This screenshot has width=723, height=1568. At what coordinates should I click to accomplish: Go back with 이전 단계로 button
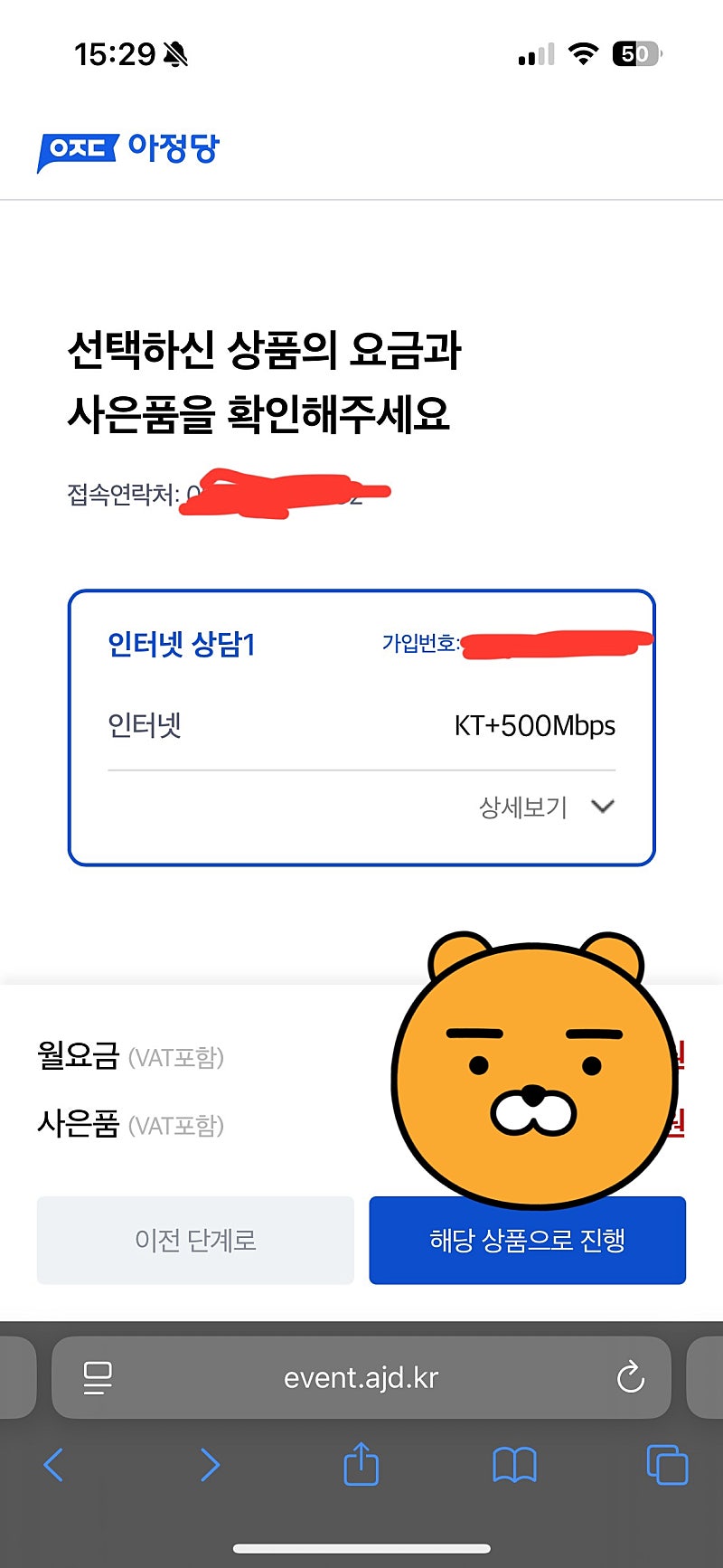(195, 1240)
